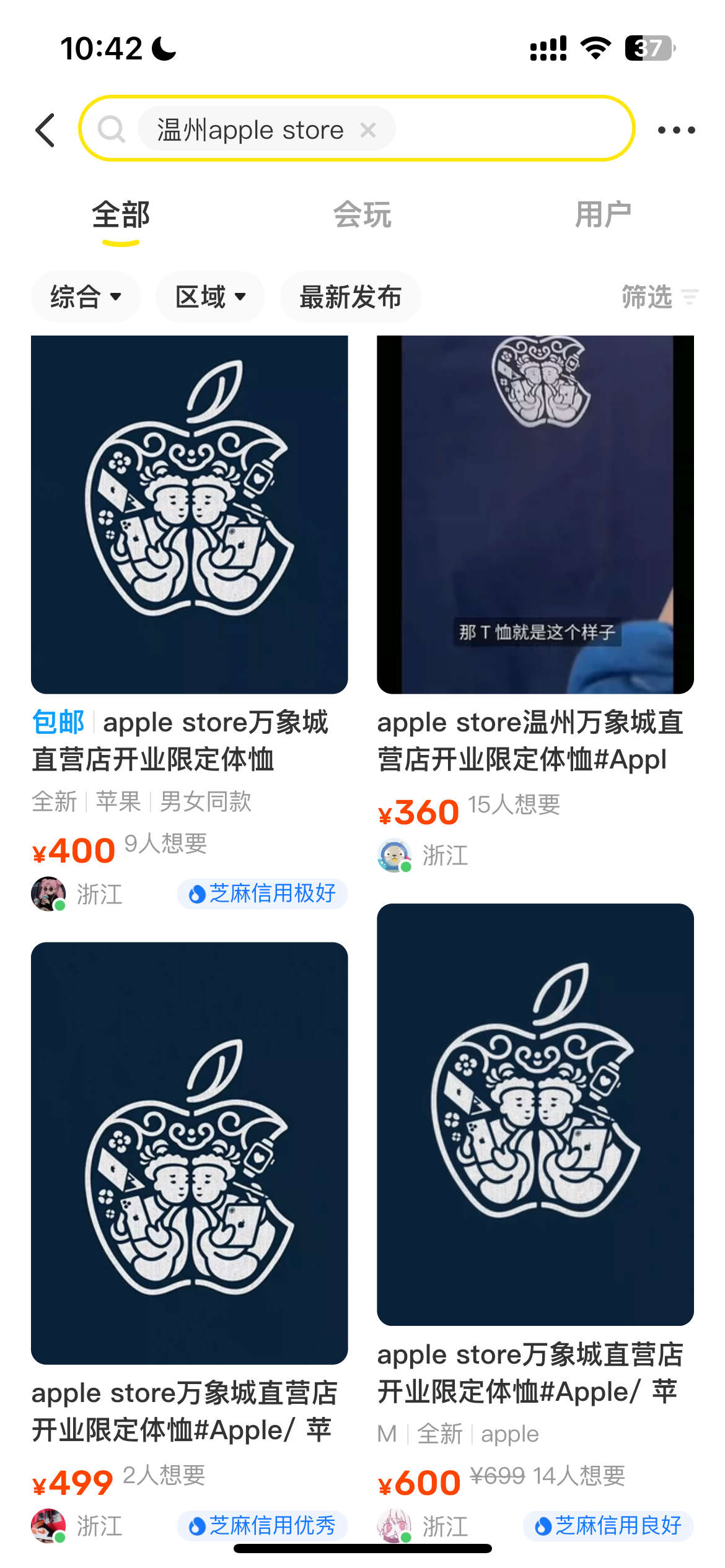Clear the search term 温州apple store
This screenshot has height=1568, width=725.
pyautogui.click(x=368, y=130)
